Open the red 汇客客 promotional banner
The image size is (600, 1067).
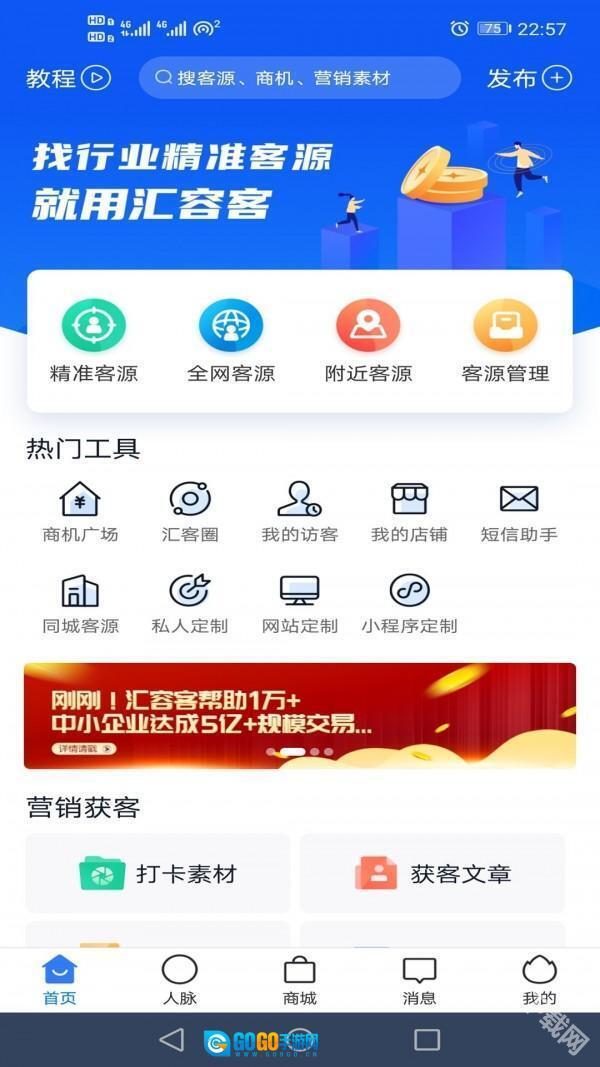tap(300, 716)
